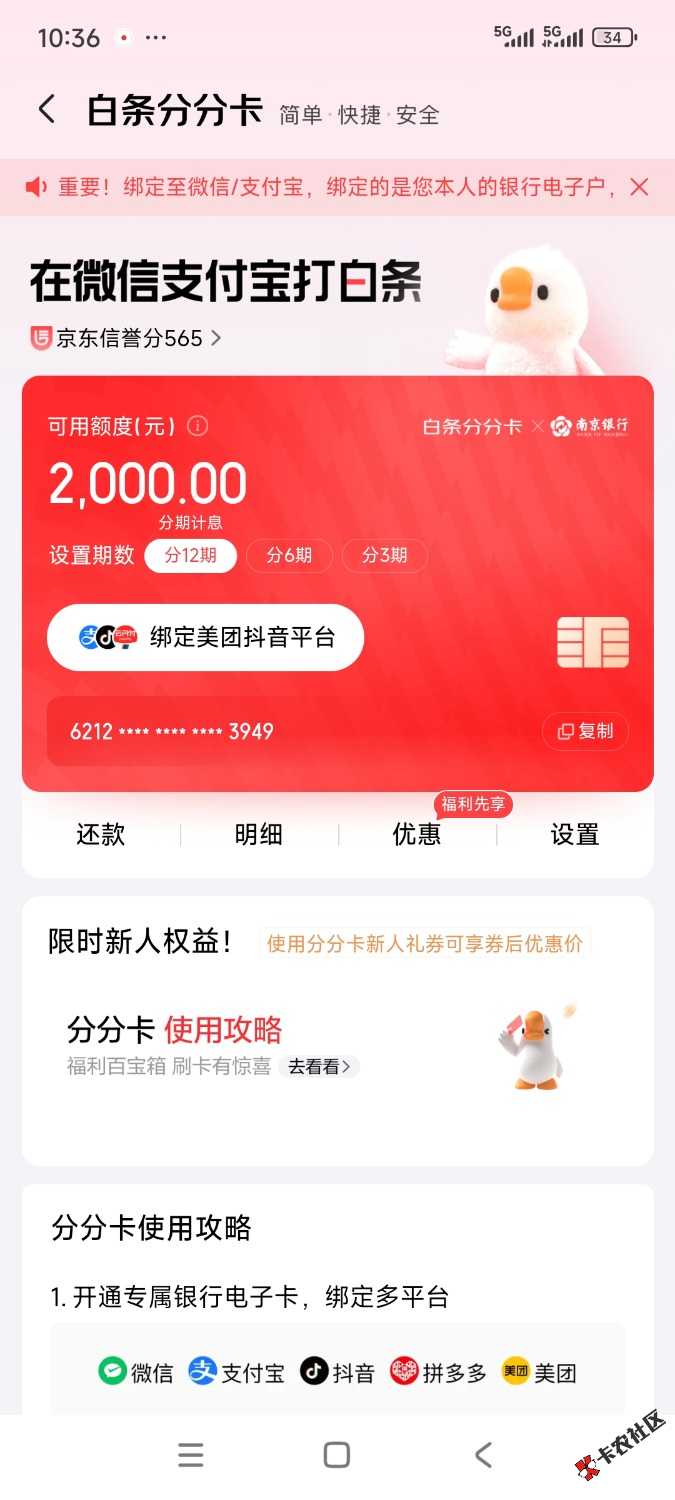Choose the 分6期 installment option
The image size is (675, 1500).
click(289, 556)
